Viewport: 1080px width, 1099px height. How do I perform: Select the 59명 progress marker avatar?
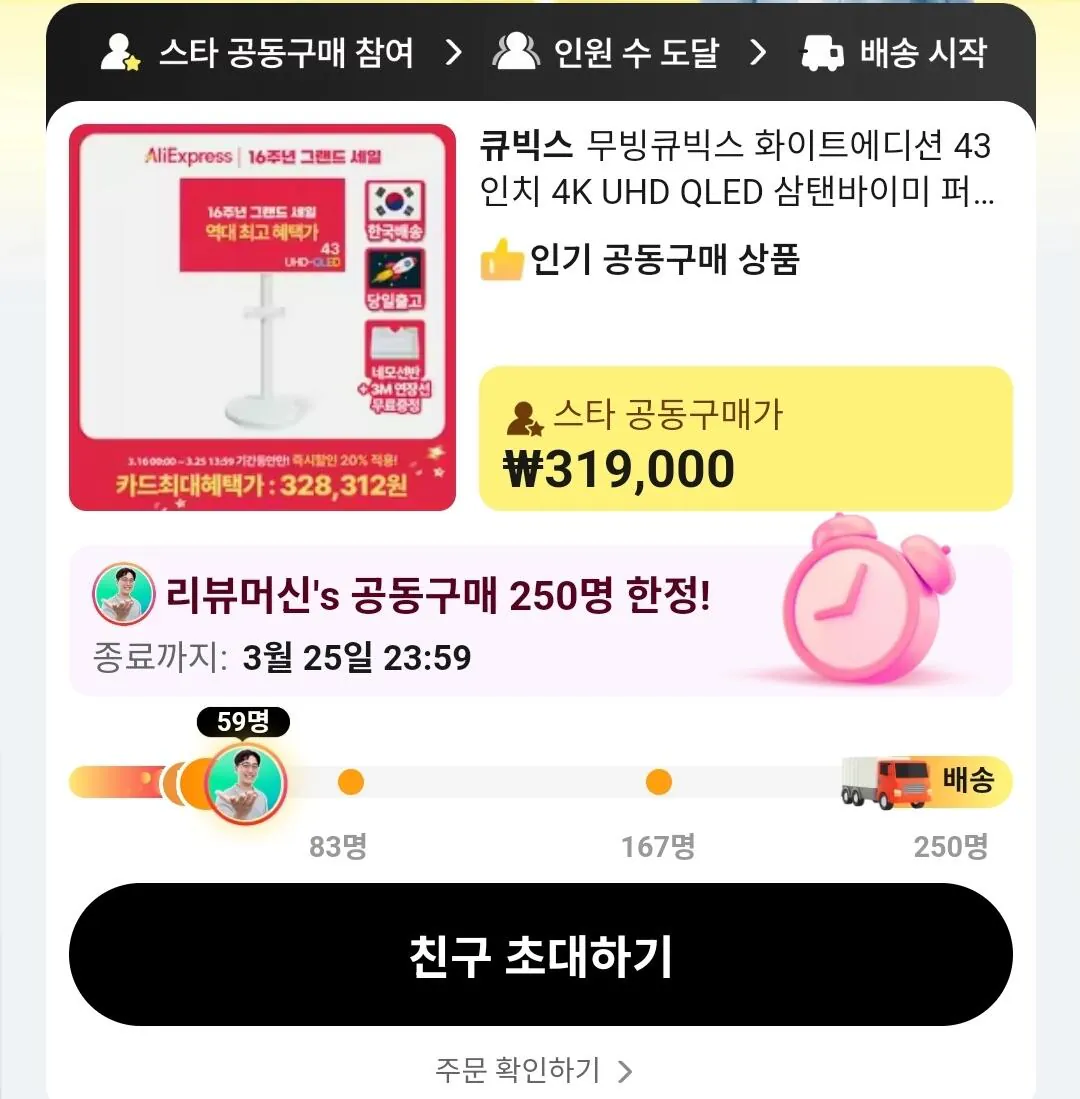coord(246,783)
